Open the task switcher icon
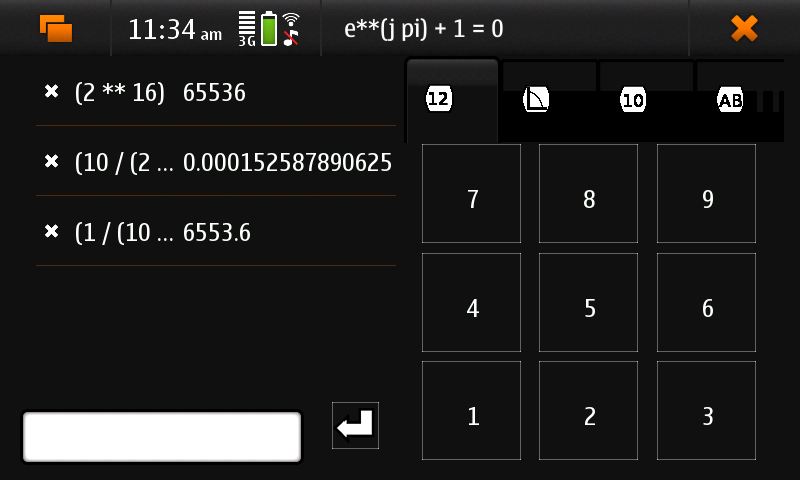The image size is (800, 480). pyautogui.click(x=56, y=28)
